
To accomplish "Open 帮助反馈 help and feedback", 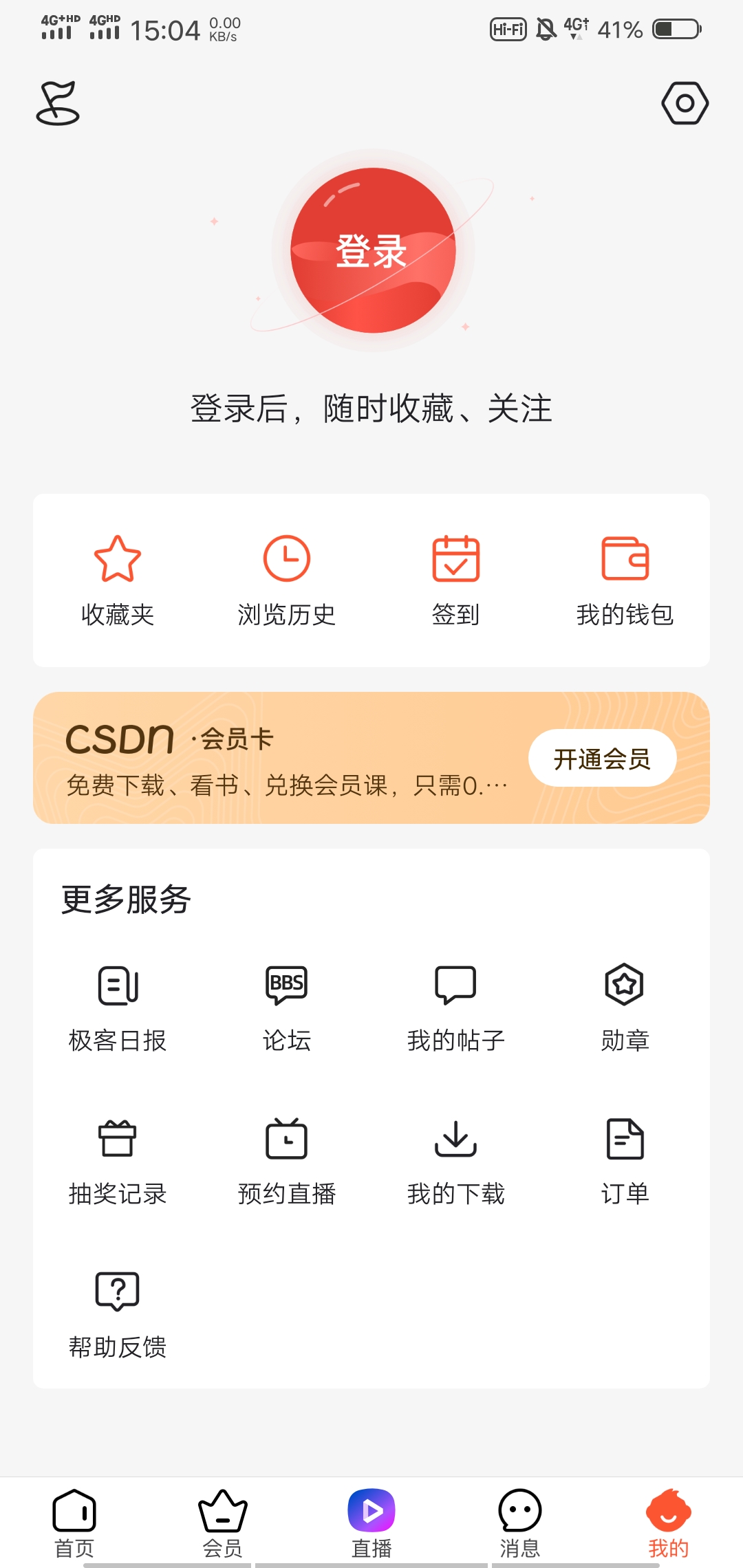I will coord(118,1314).
